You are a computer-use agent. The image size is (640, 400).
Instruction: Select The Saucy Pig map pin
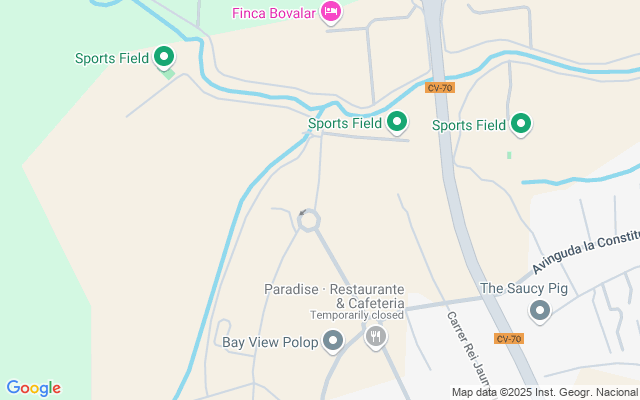pyautogui.click(x=540, y=312)
